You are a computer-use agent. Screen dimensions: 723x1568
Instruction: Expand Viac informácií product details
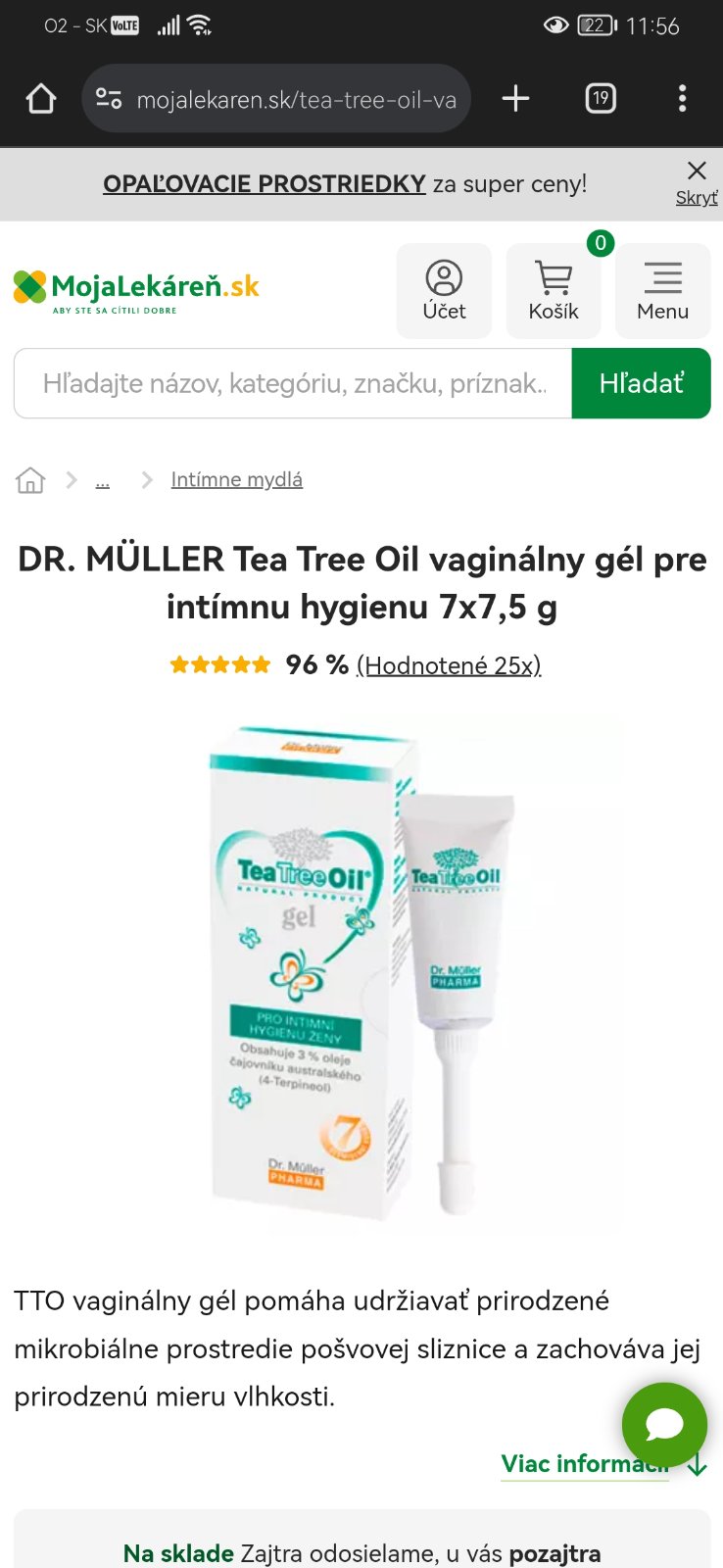coord(585,1464)
